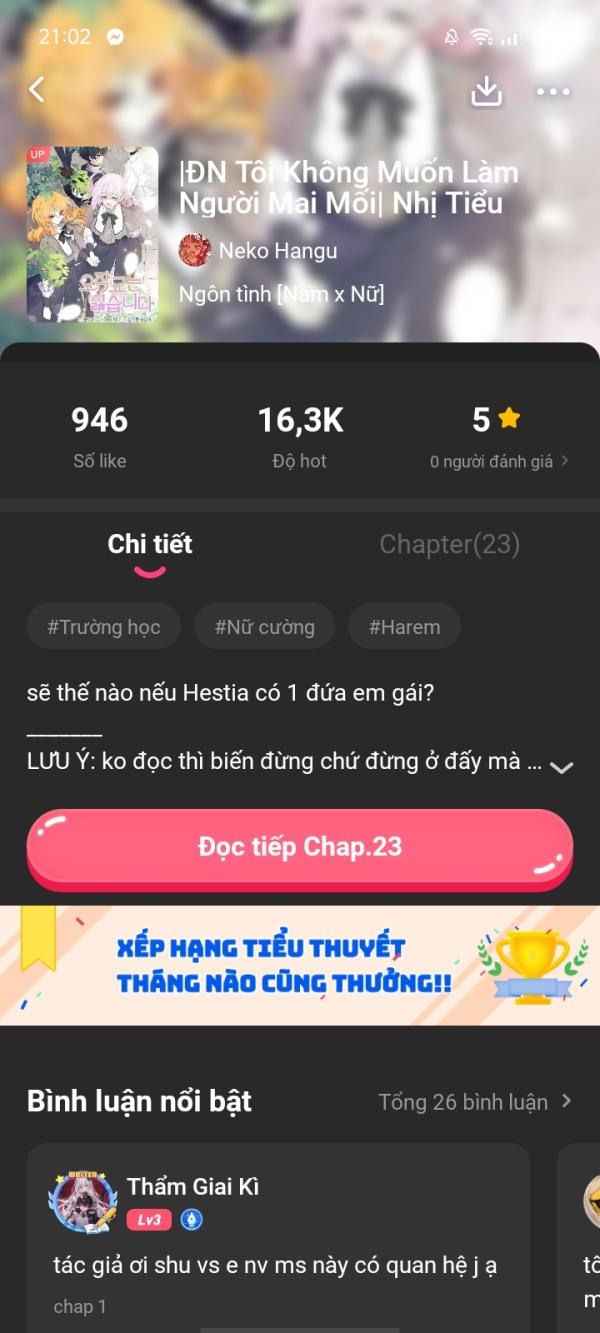Switch to the Chi tiết tab
This screenshot has width=600, height=1333.
click(150, 544)
